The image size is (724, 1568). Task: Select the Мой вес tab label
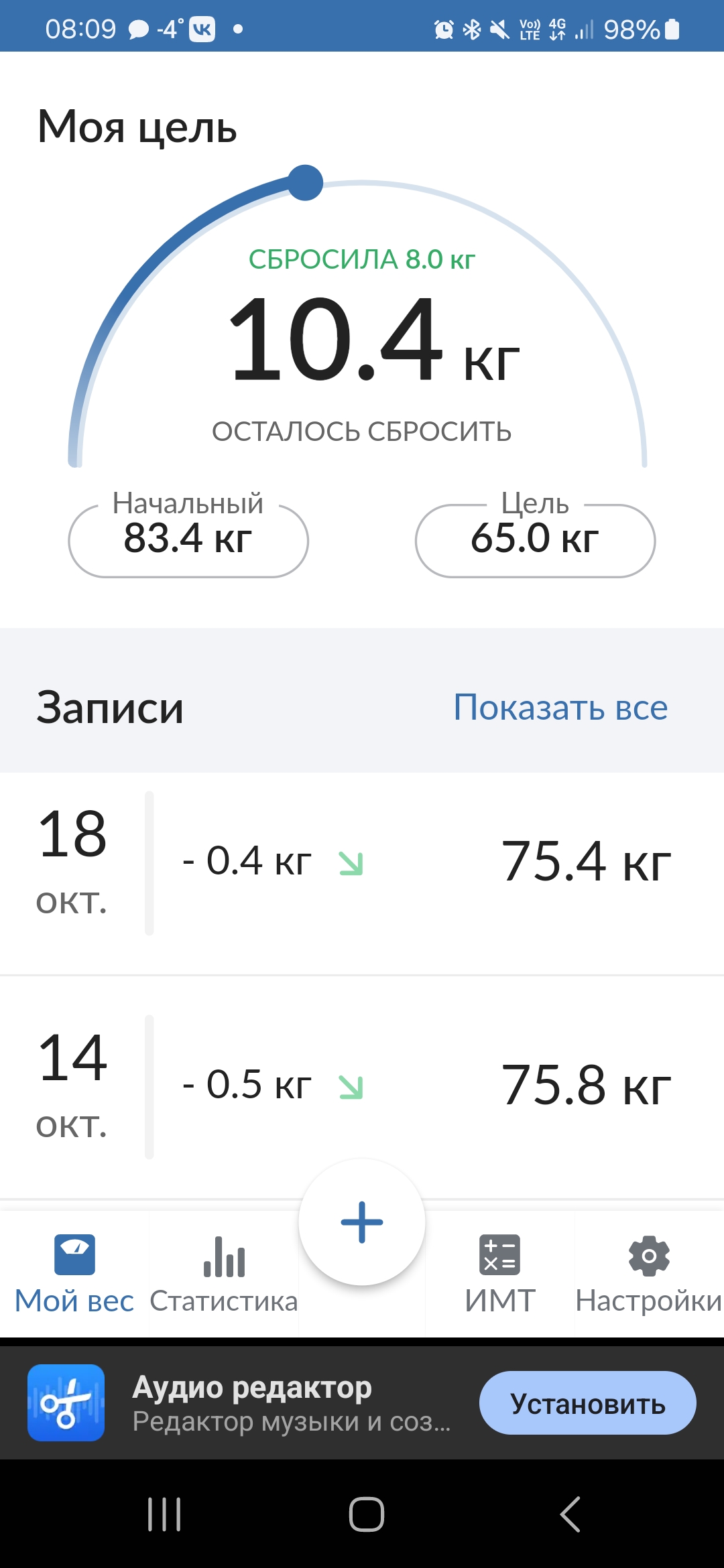click(x=74, y=1300)
